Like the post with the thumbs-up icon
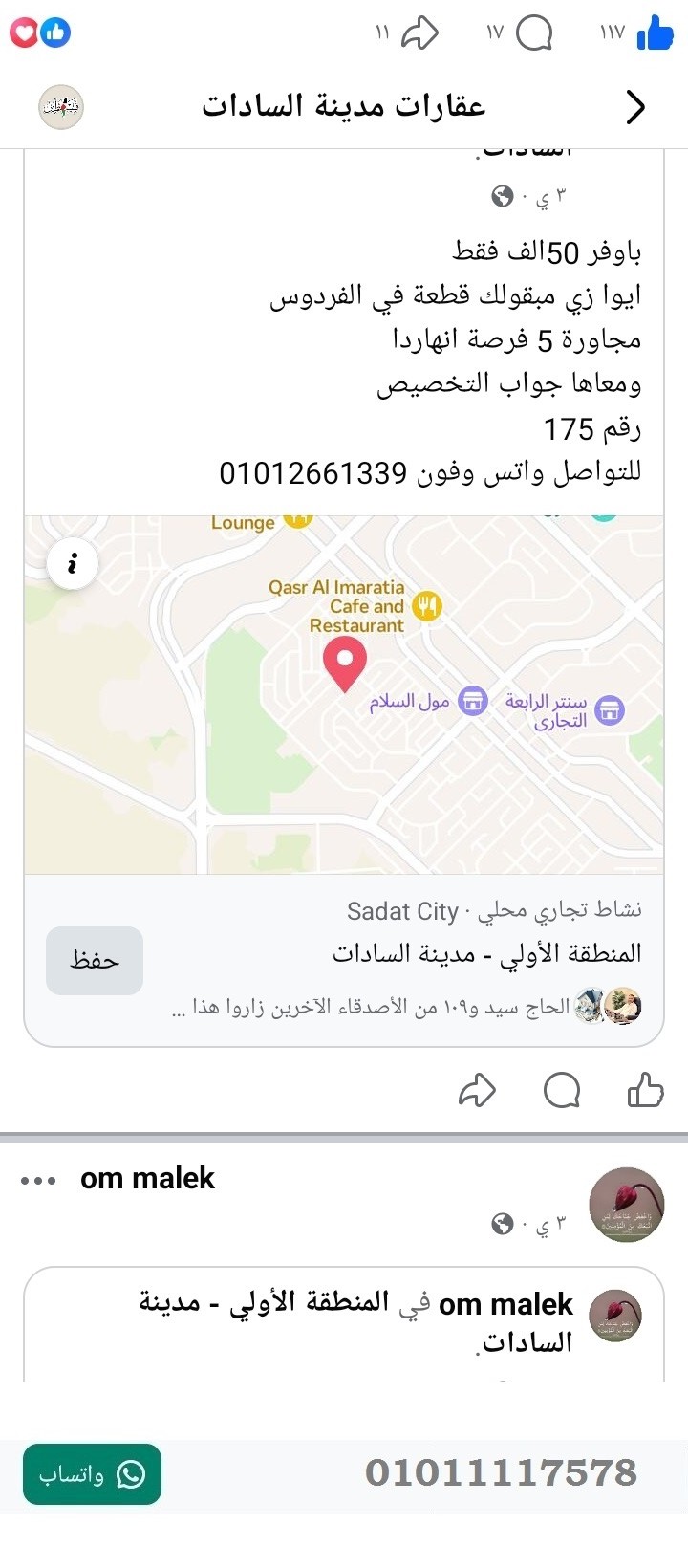 pos(645,1090)
